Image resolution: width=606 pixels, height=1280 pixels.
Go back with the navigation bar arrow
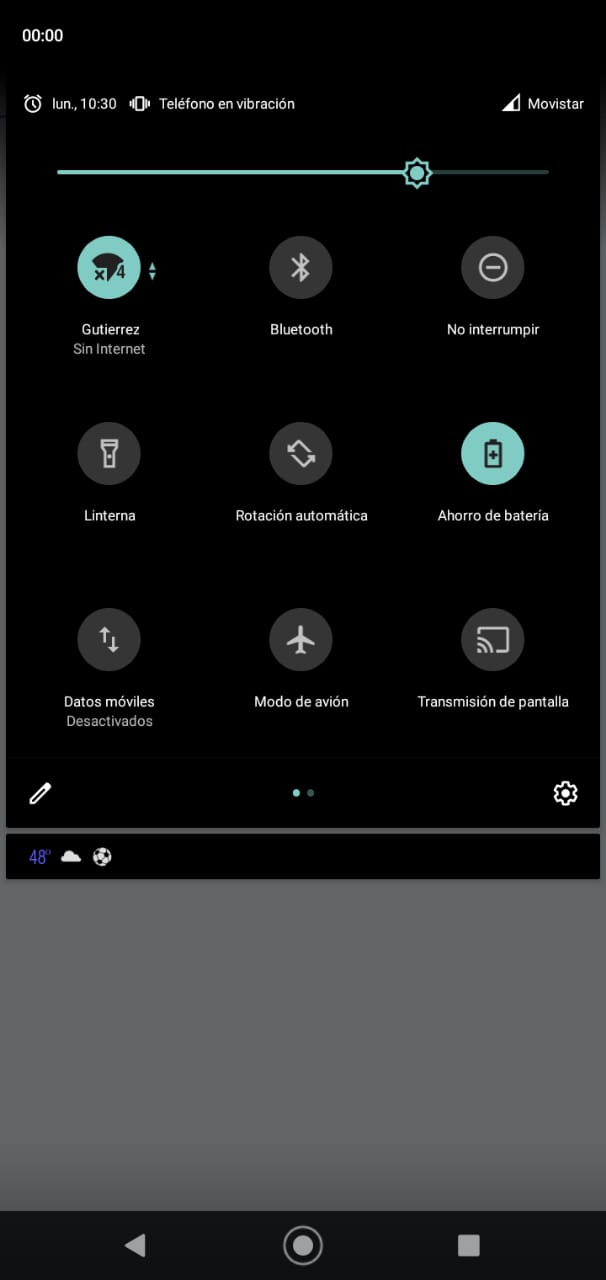pos(135,1245)
